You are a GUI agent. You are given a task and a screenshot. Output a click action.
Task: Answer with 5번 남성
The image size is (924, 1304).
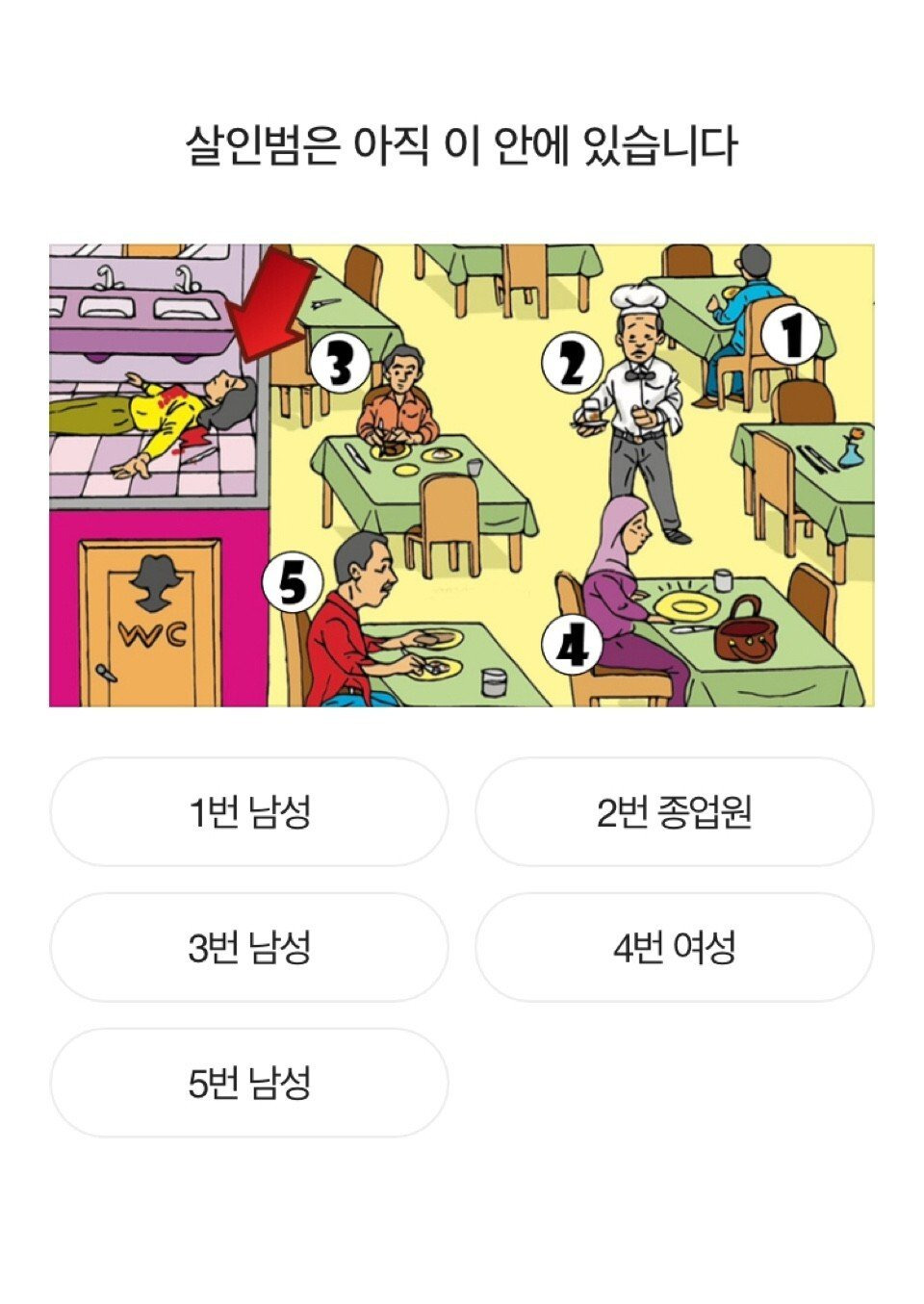(249, 1084)
